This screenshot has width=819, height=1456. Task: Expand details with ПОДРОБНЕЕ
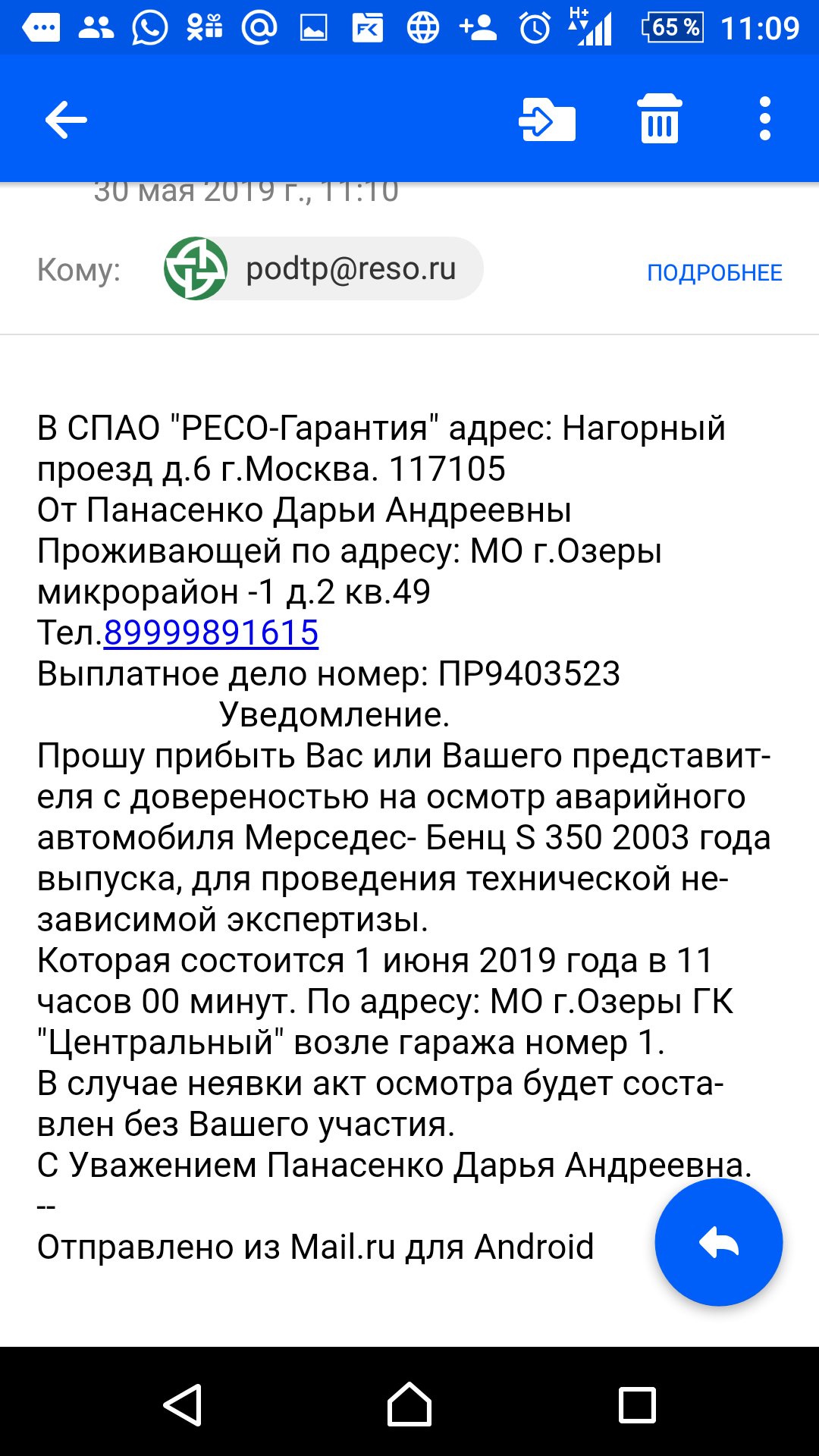tap(714, 273)
